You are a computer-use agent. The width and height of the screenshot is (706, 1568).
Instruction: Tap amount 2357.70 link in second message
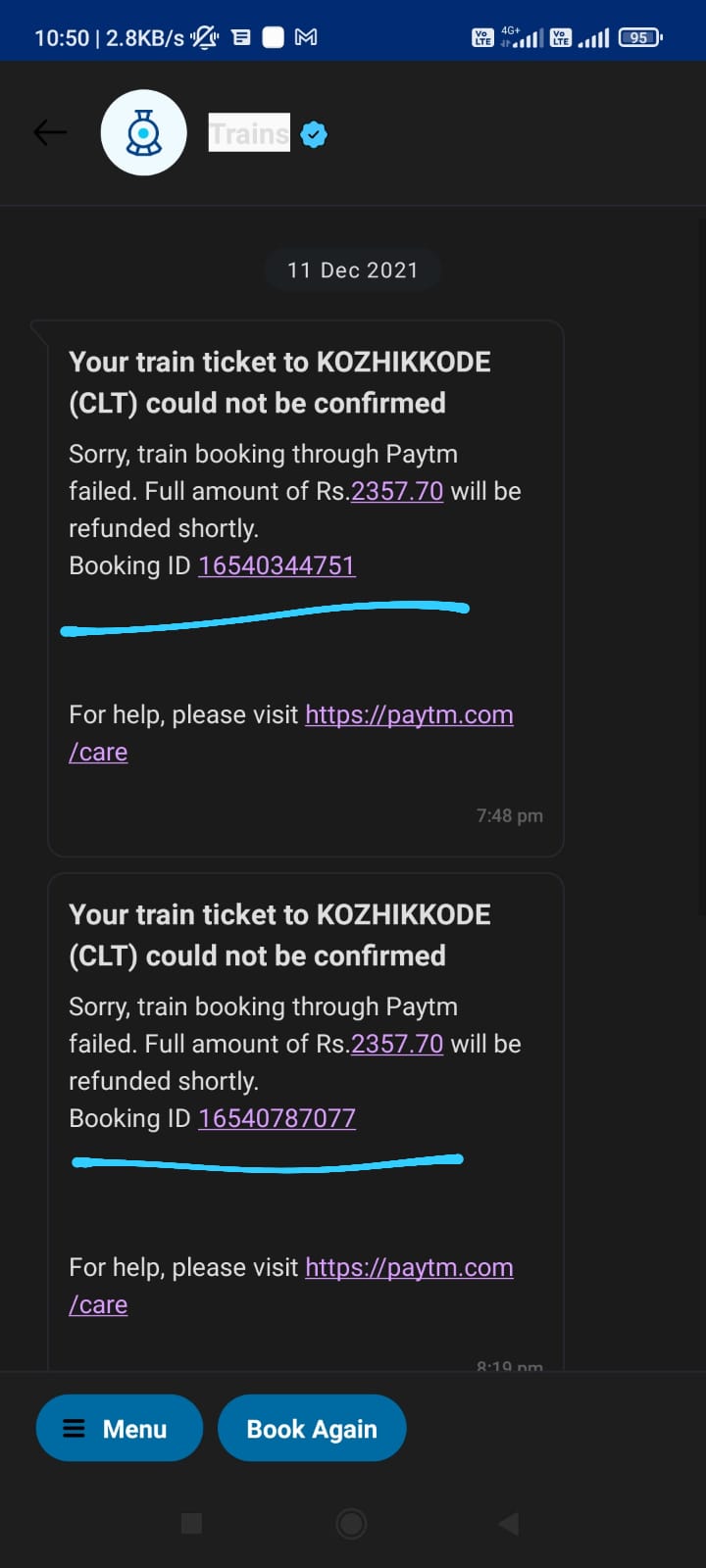pyautogui.click(x=397, y=1044)
